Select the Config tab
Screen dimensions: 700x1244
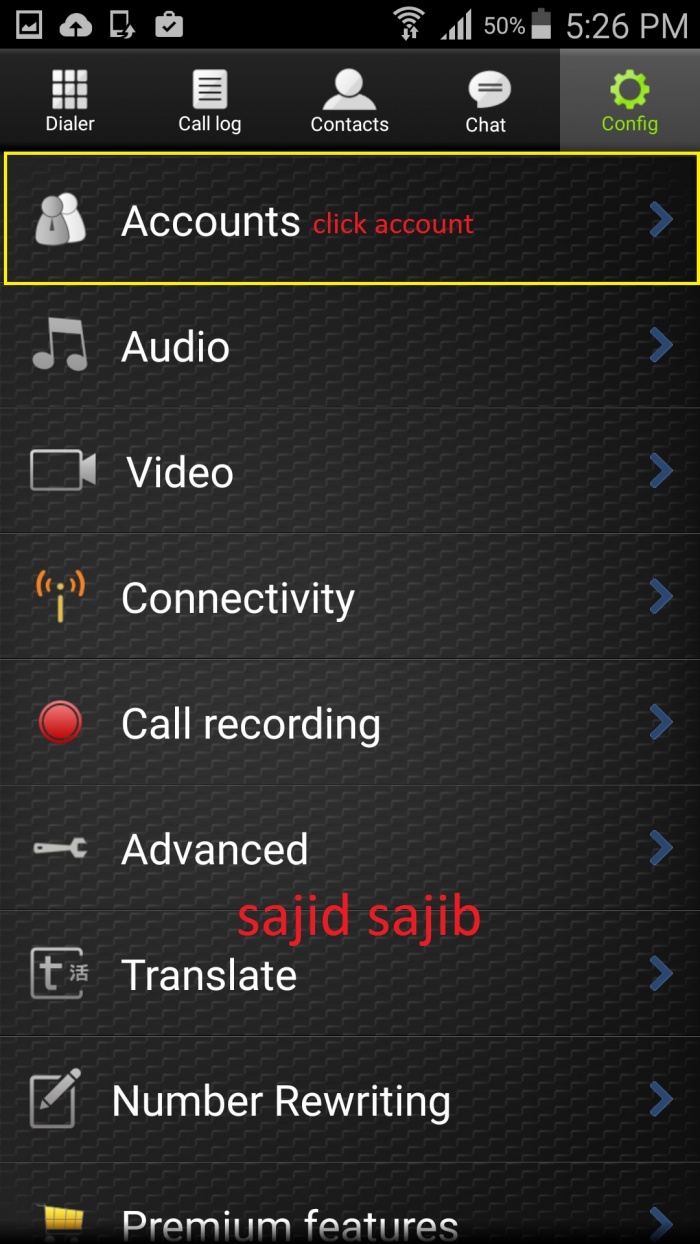tap(629, 101)
